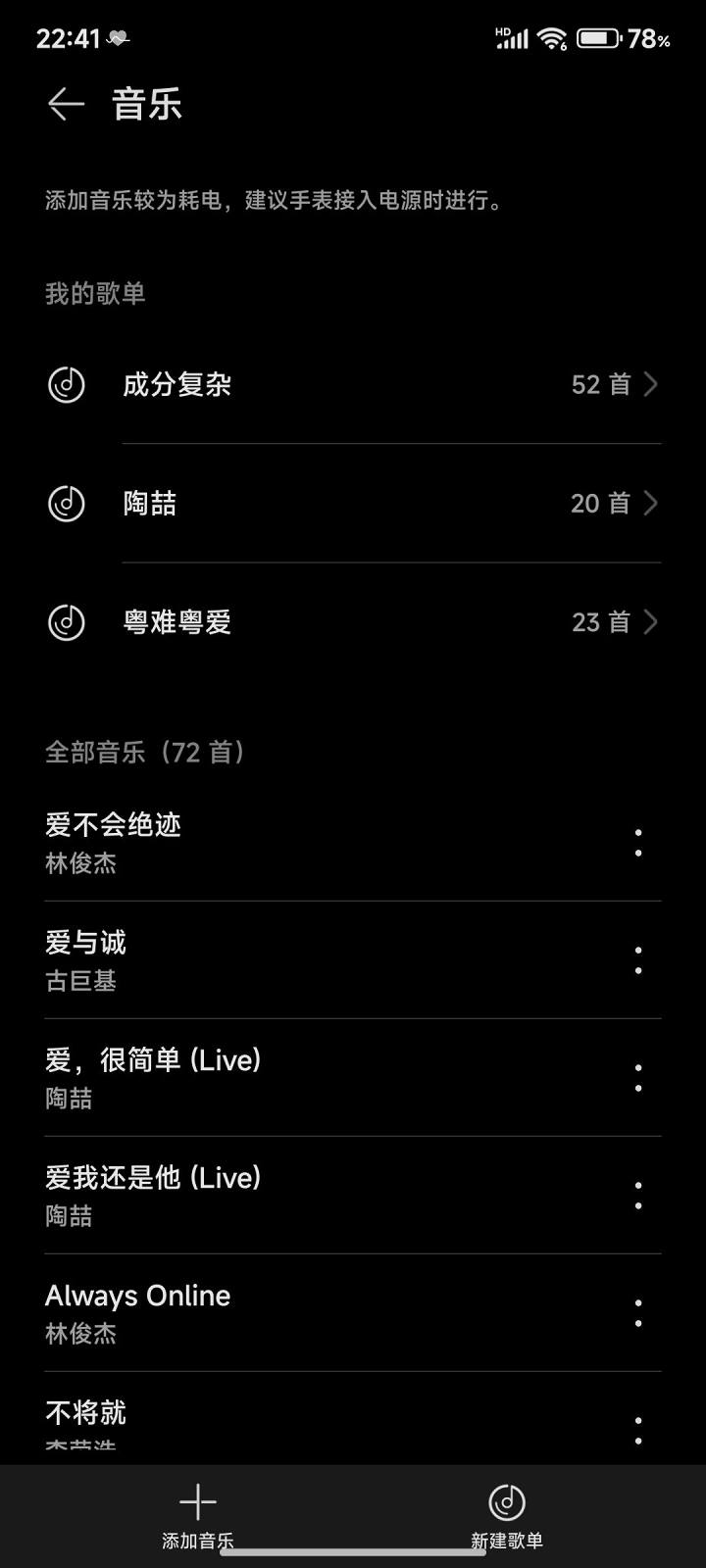Tap the back arrow to exit 音乐 page
The width and height of the screenshot is (706, 1568).
(63, 104)
